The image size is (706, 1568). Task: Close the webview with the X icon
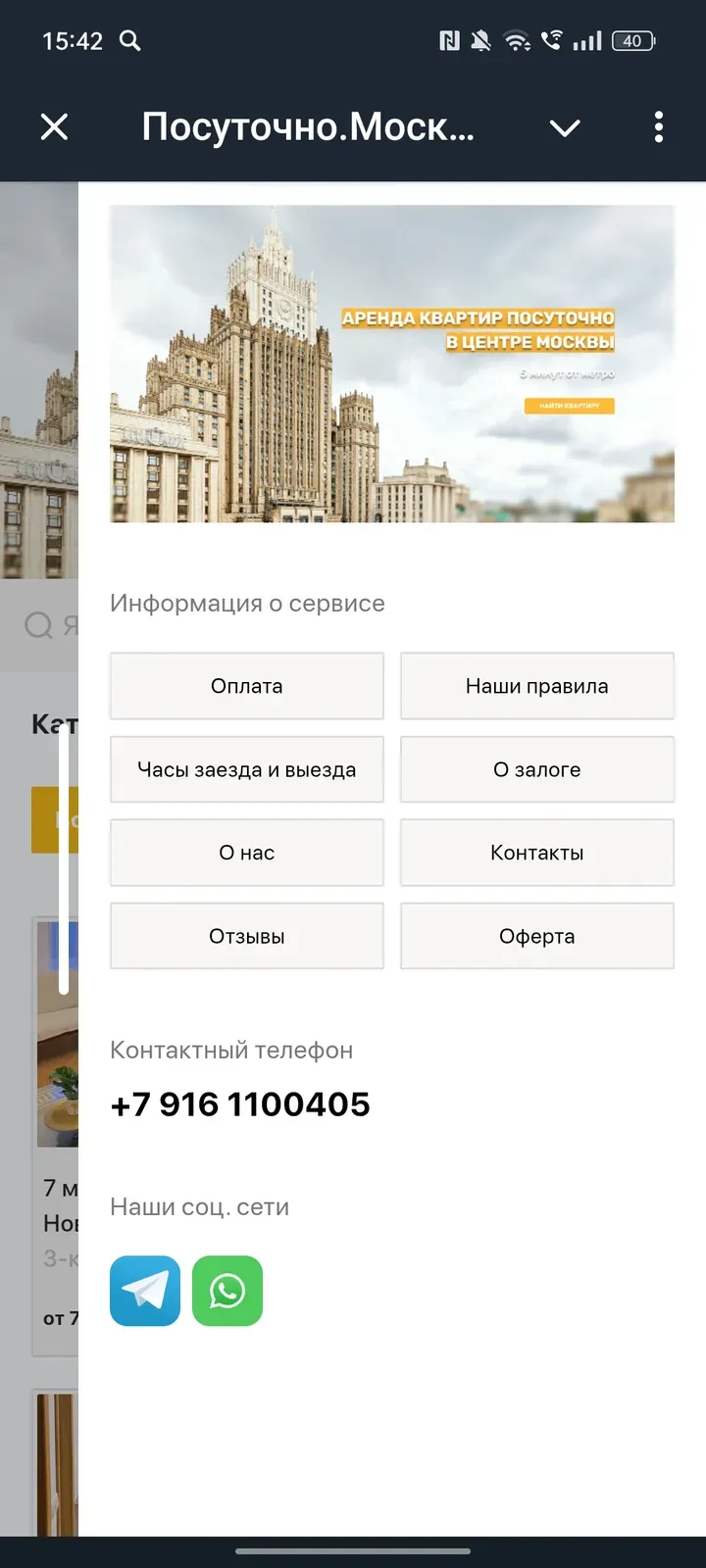(x=55, y=126)
